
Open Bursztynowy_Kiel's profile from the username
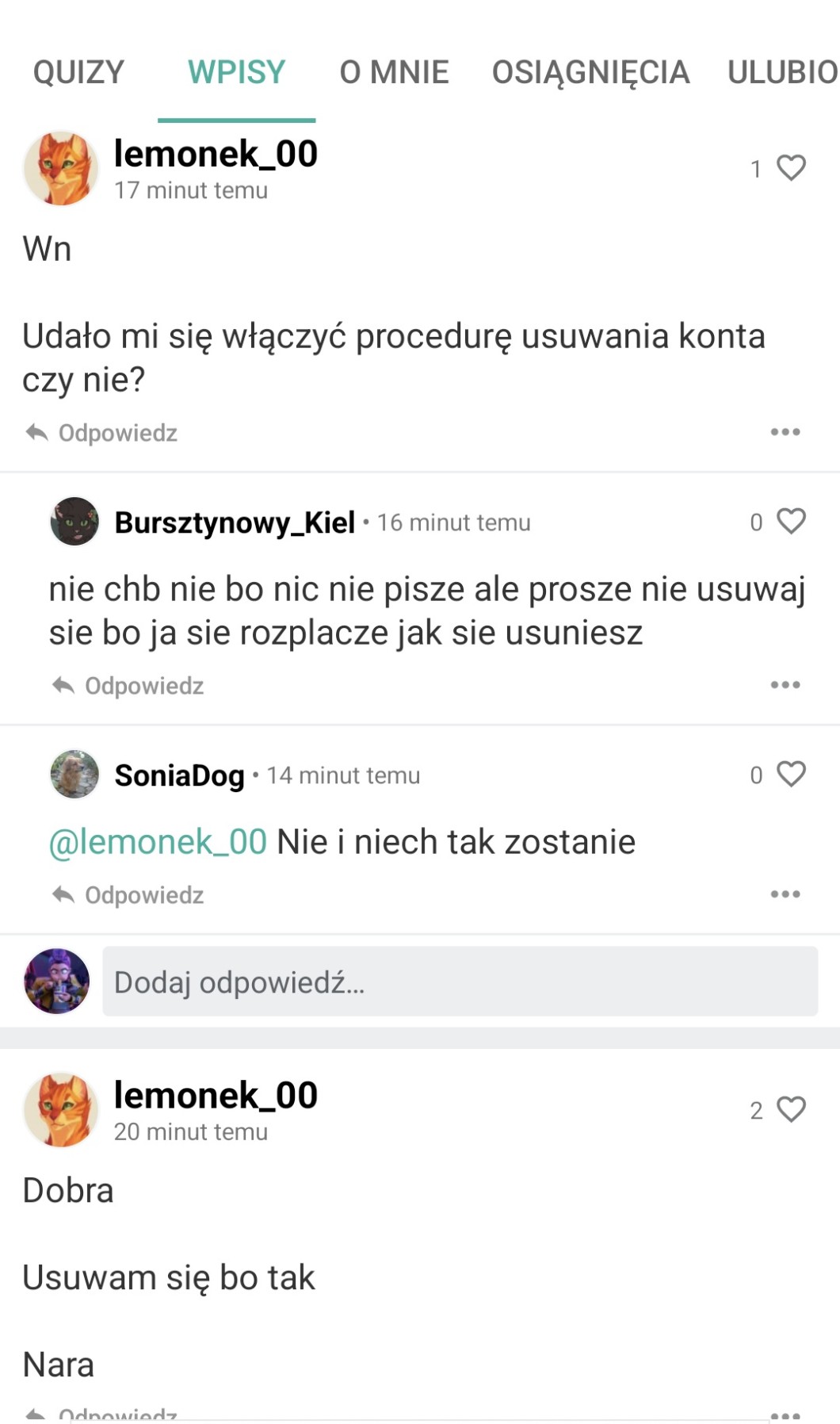235,523
